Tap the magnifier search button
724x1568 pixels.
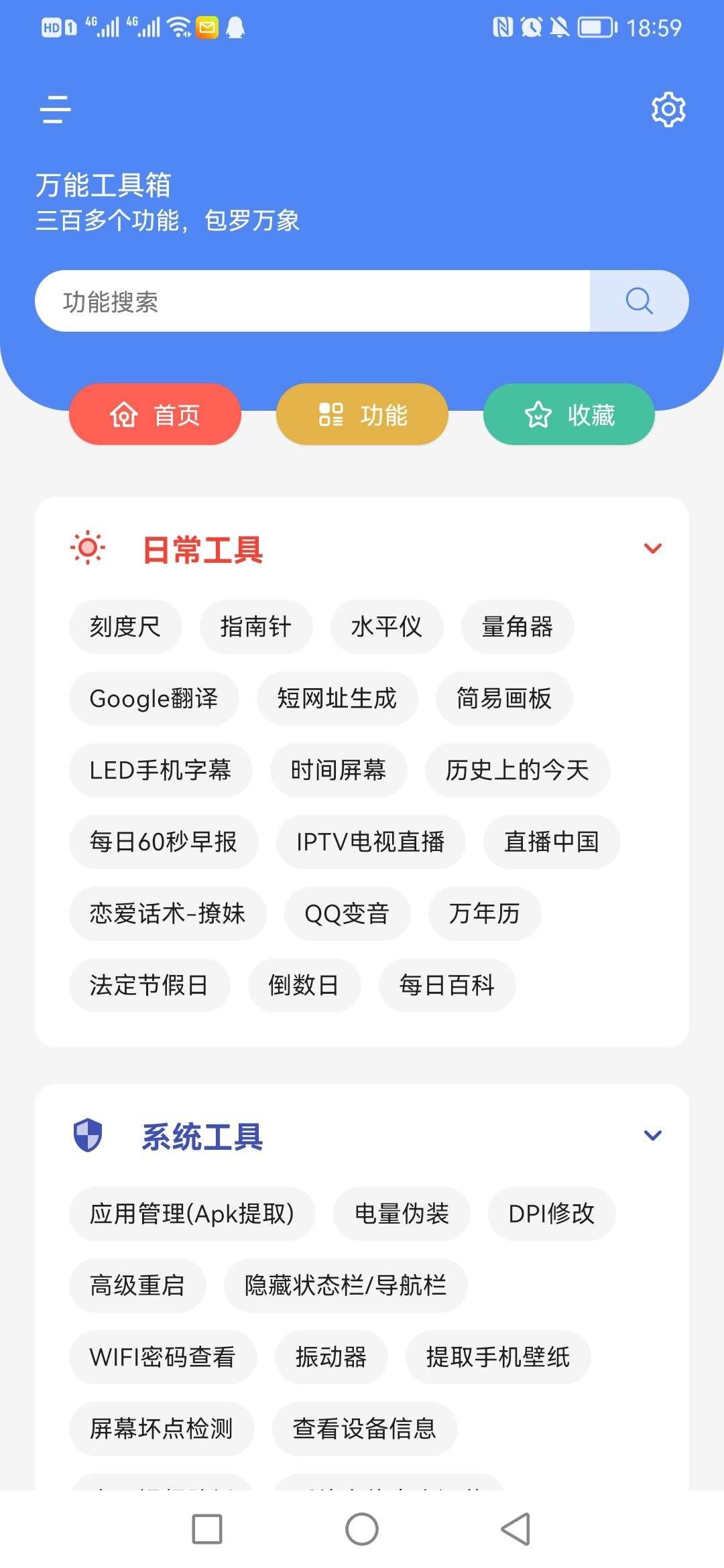point(639,302)
